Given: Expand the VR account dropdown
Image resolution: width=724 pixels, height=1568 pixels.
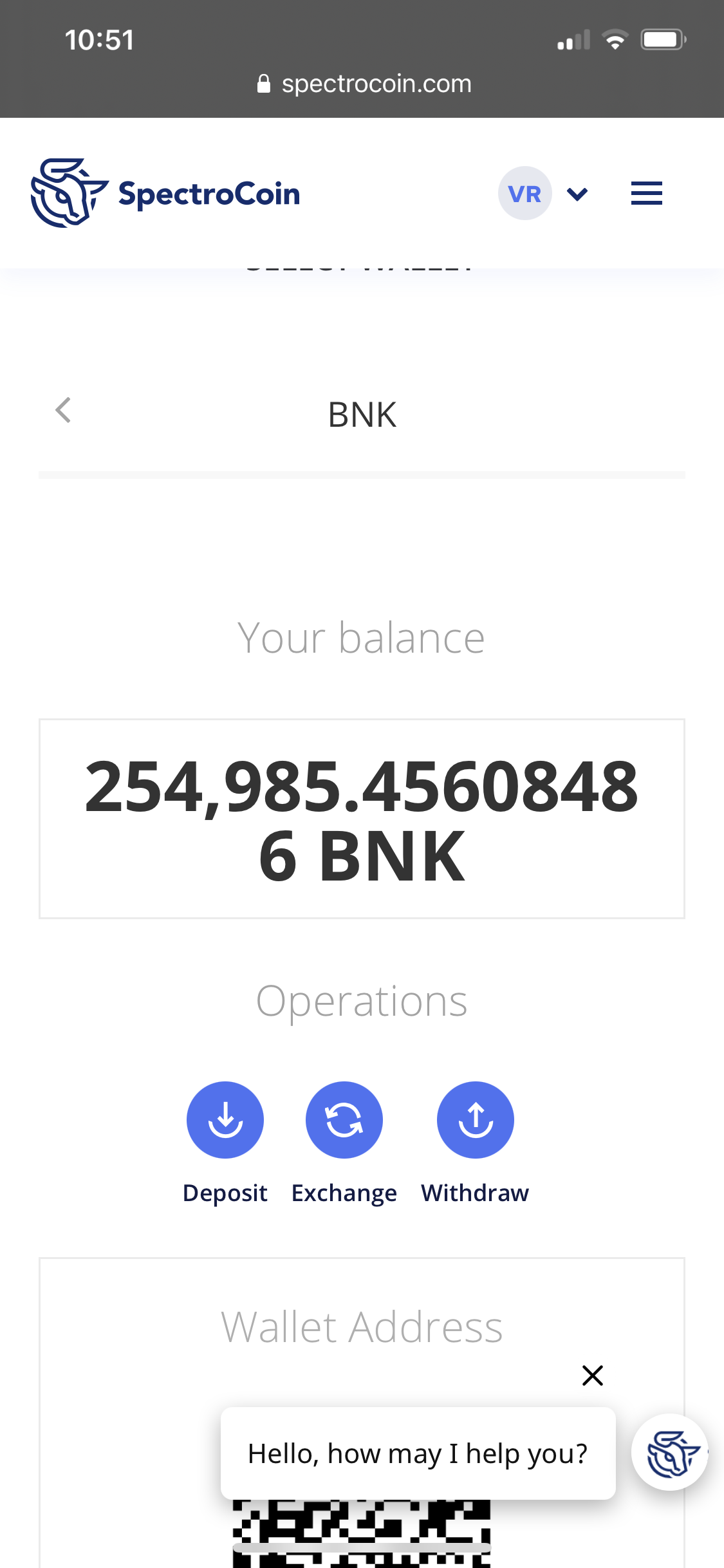Looking at the screenshot, I should [x=577, y=194].
